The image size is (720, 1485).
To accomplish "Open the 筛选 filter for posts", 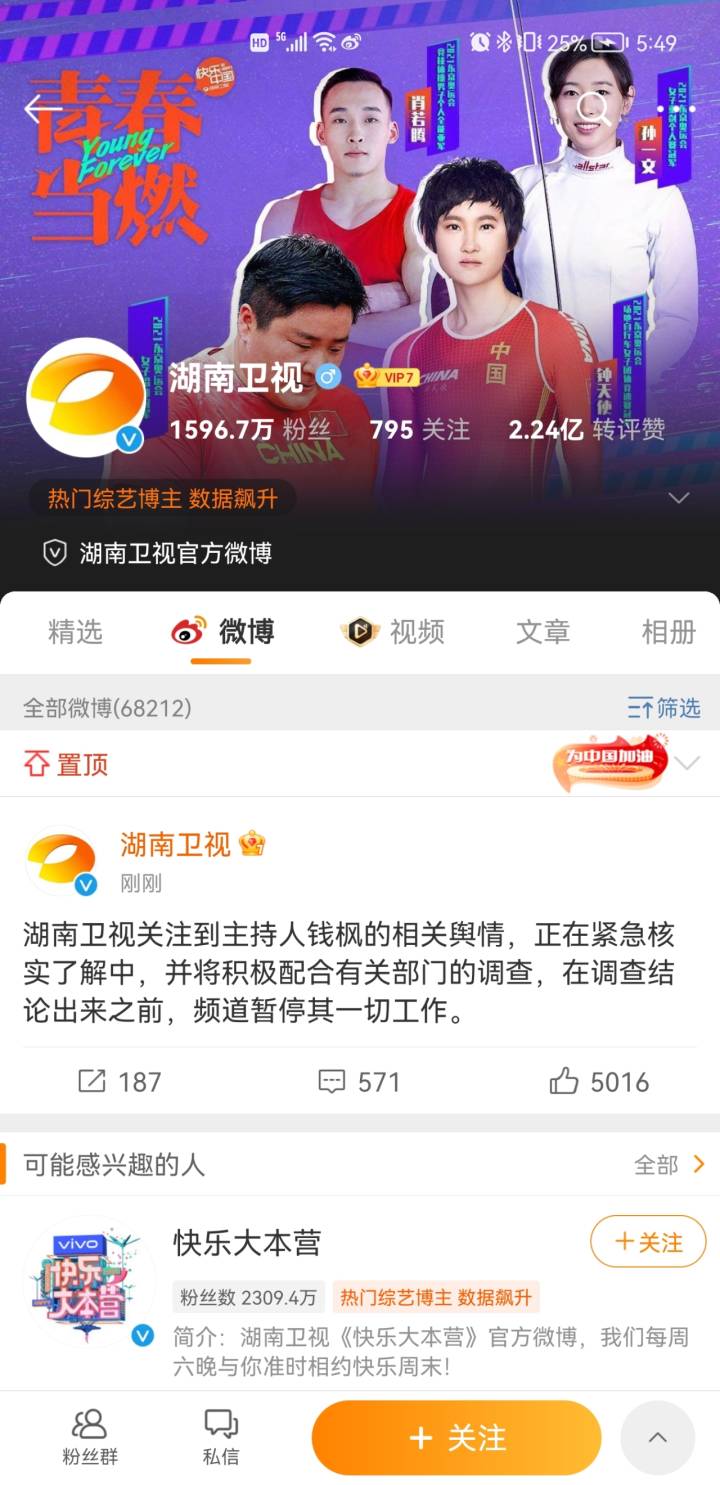I will [x=664, y=708].
